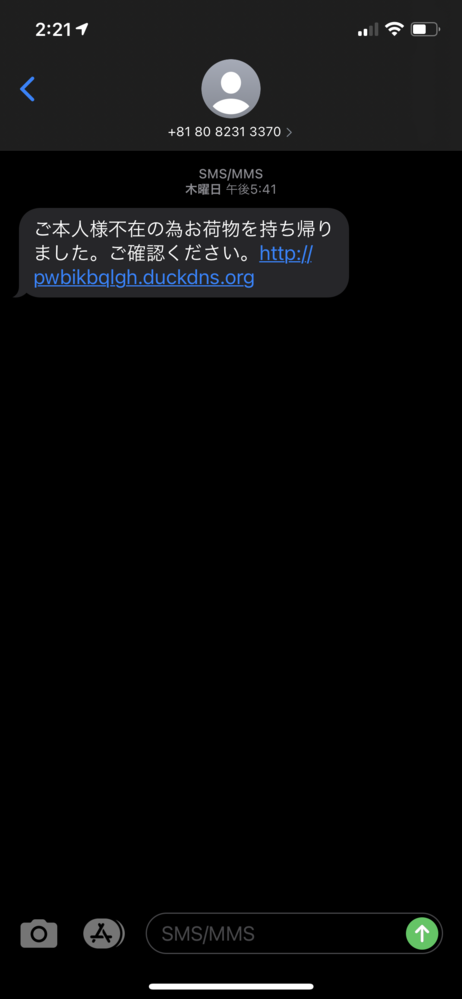This screenshot has height=999, width=462.
Task: Go back to the message list
Action: (x=27, y=89)
